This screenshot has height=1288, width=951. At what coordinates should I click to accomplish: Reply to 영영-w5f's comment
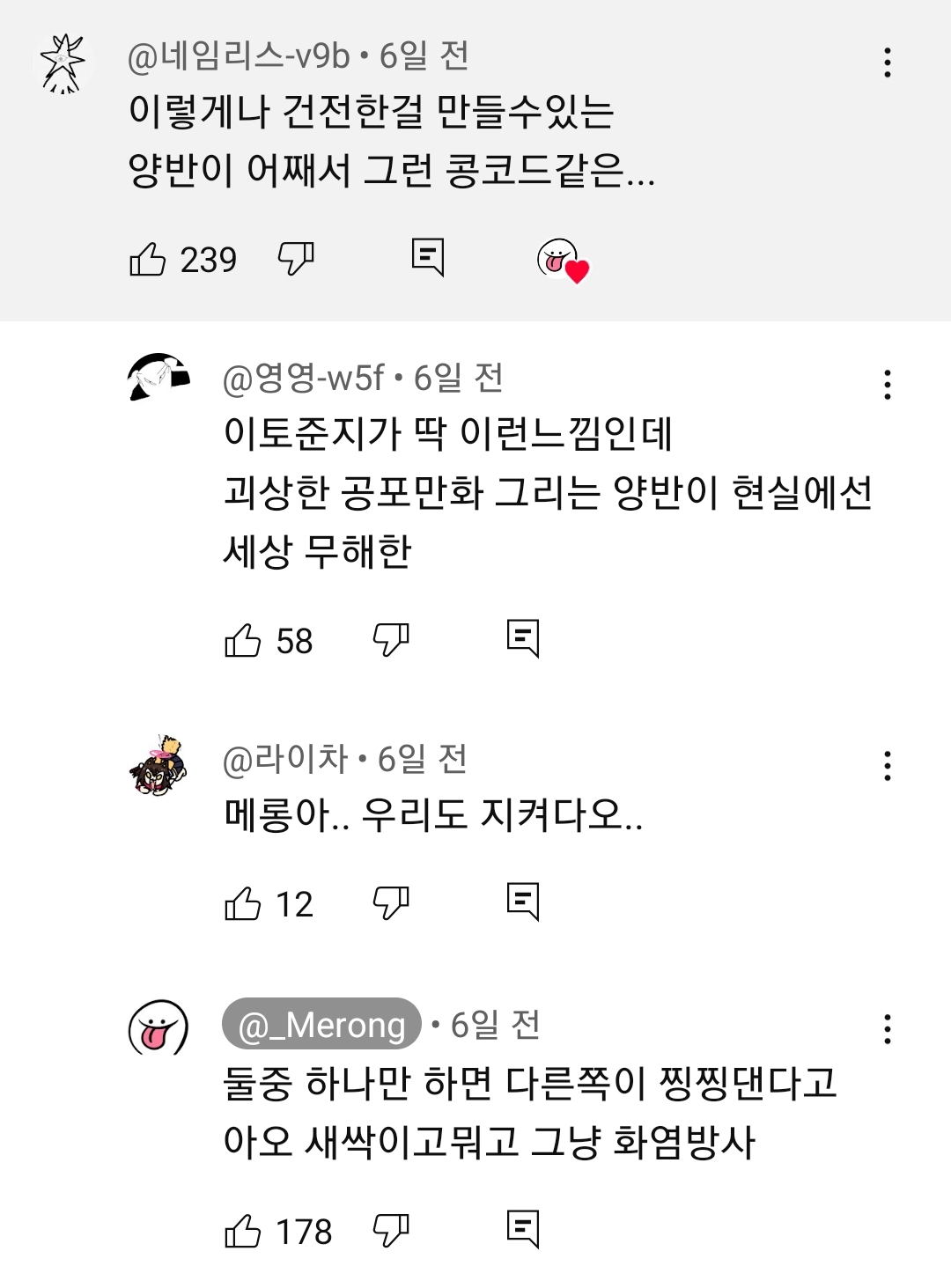coord(523,638)
